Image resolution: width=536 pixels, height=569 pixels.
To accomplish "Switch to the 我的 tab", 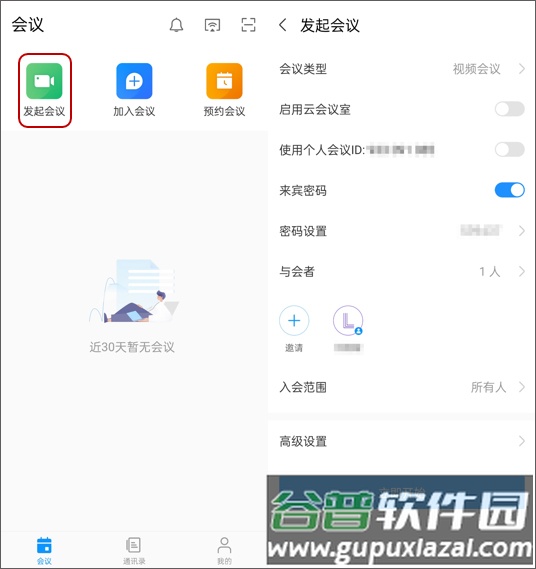I will [224, 551].
